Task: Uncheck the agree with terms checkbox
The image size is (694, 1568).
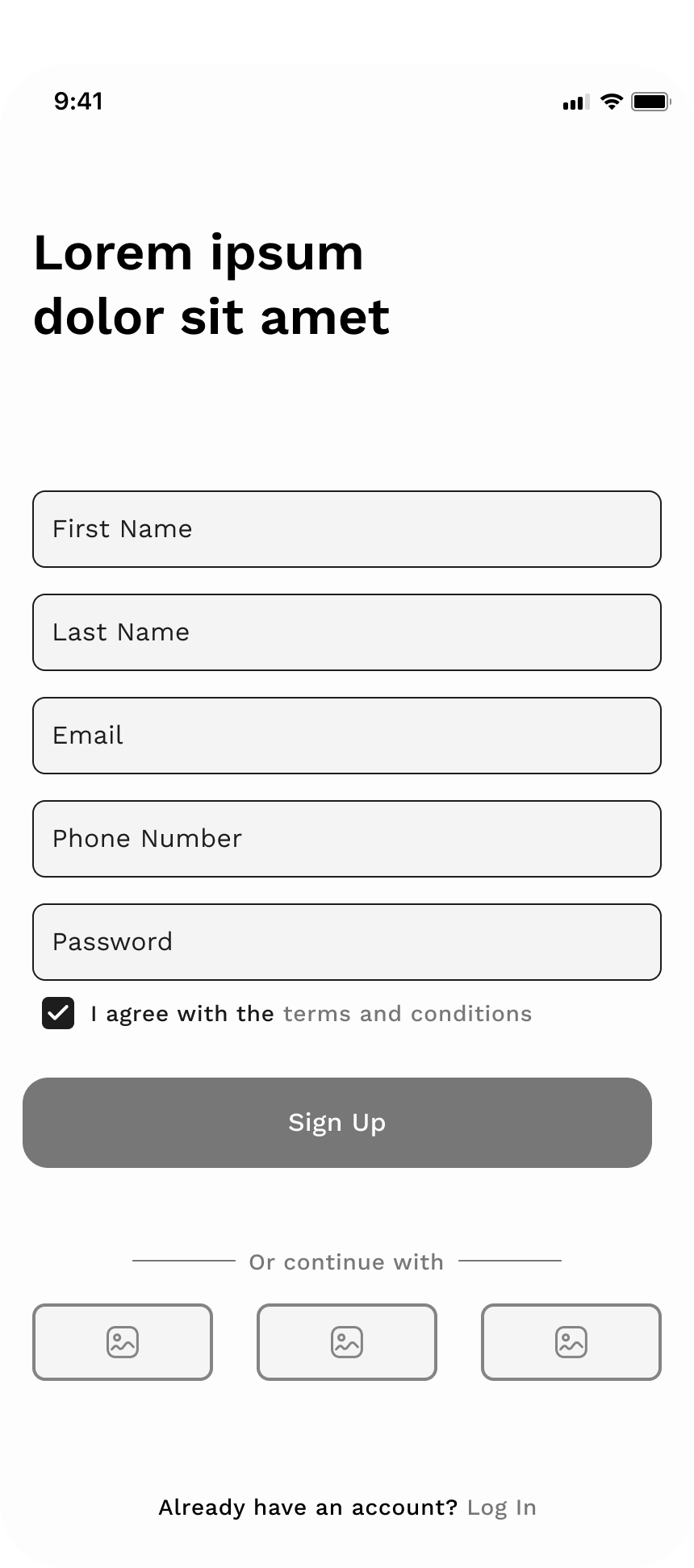Action: 58,1013
